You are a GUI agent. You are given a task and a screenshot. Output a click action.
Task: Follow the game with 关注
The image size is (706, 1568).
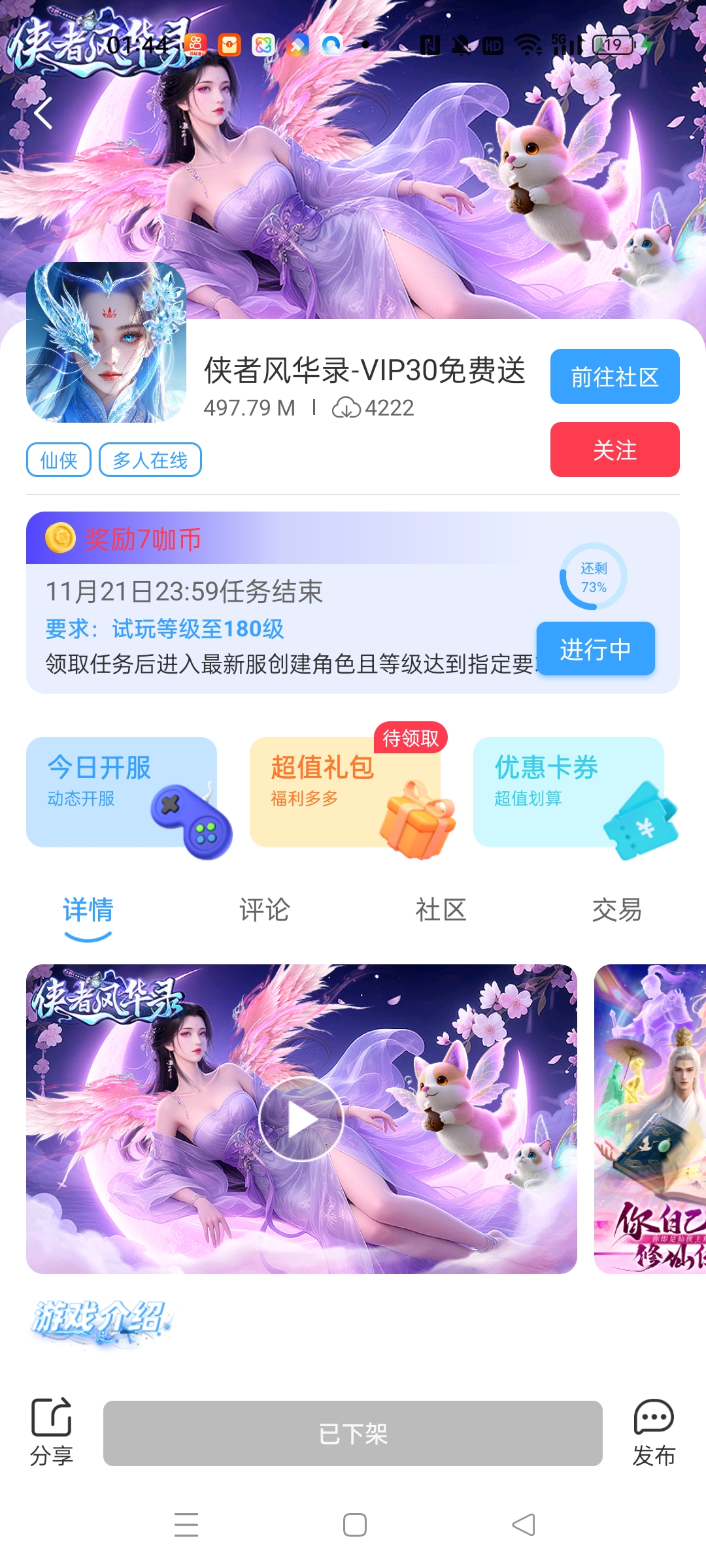click(x=614, y=449)
